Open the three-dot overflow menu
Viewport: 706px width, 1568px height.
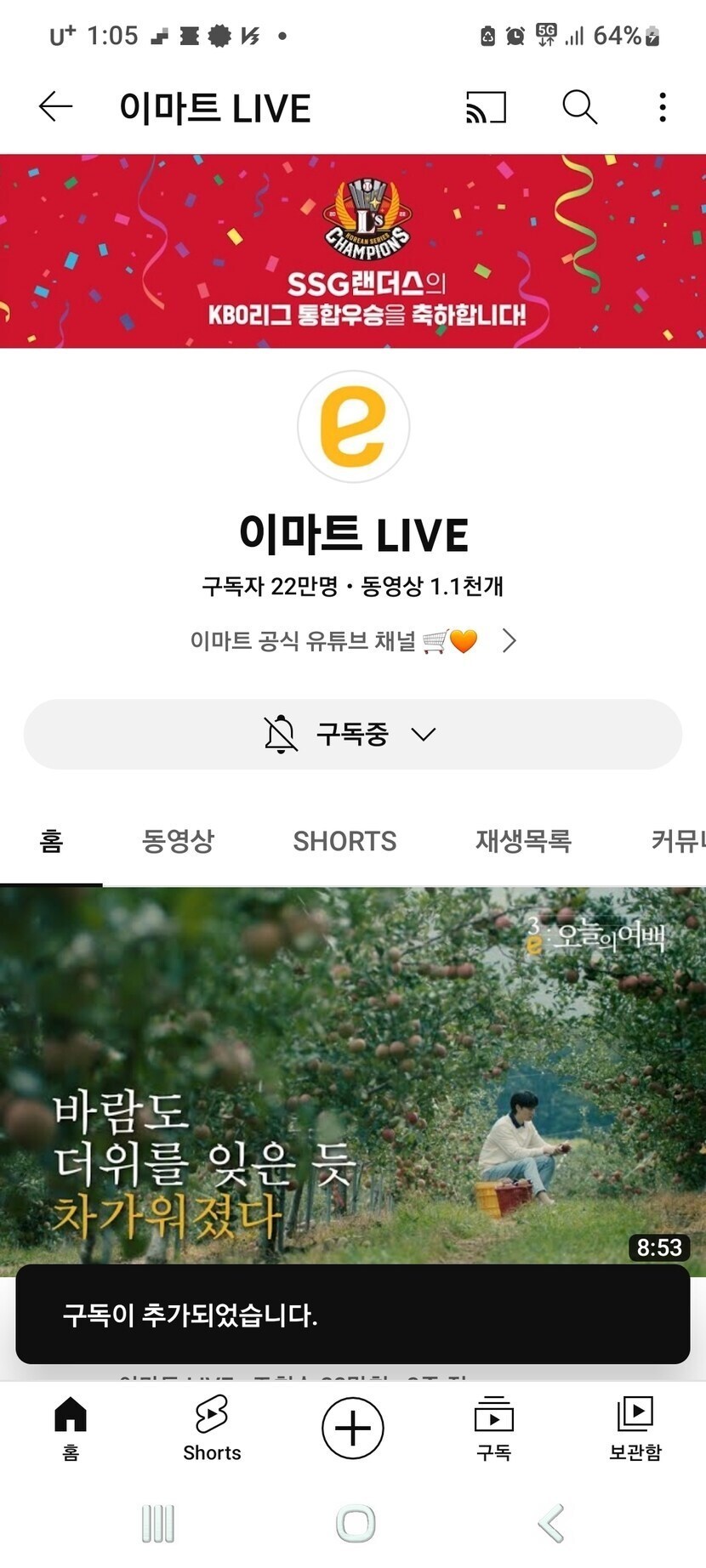pos(663,108)
